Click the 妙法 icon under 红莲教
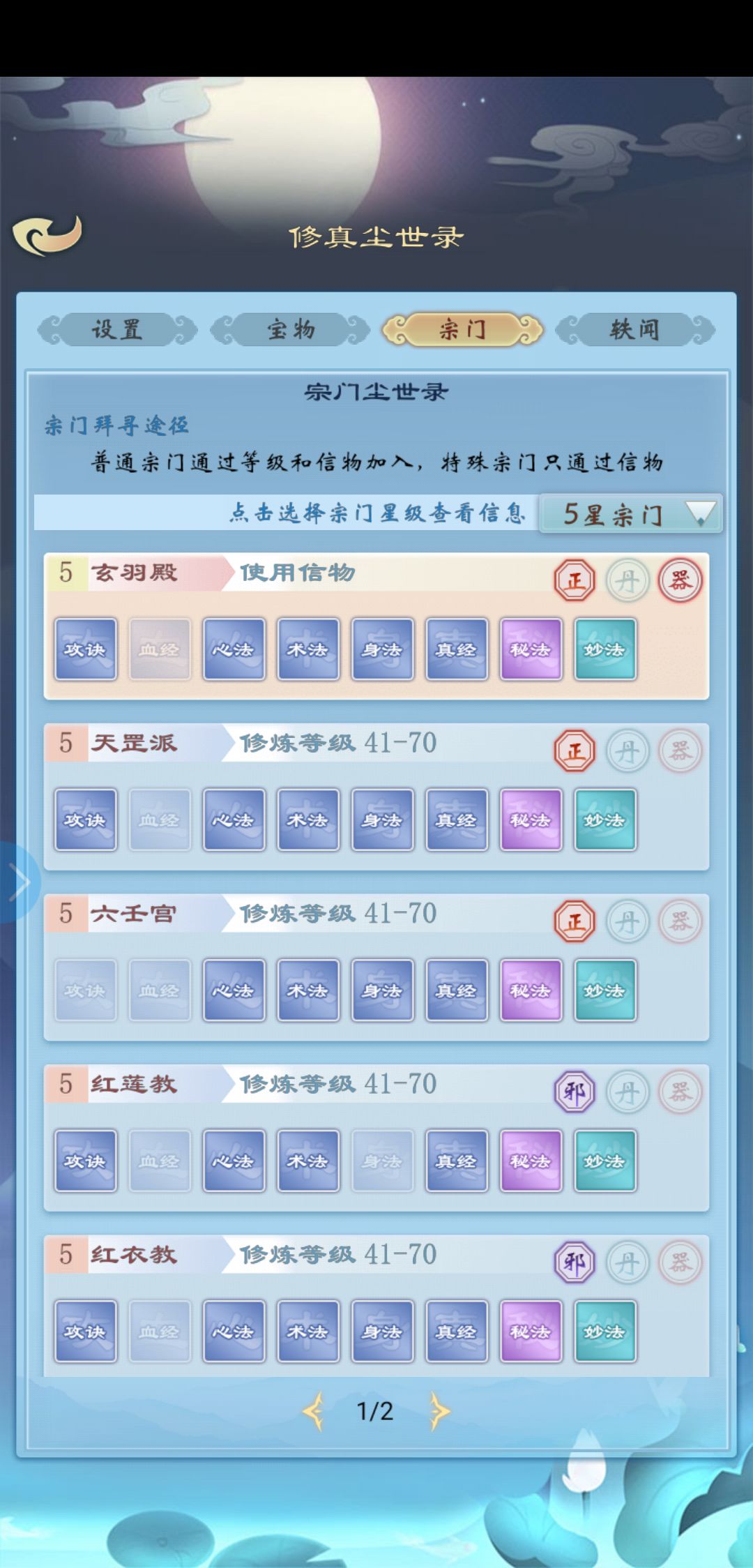 [604, 1160]
